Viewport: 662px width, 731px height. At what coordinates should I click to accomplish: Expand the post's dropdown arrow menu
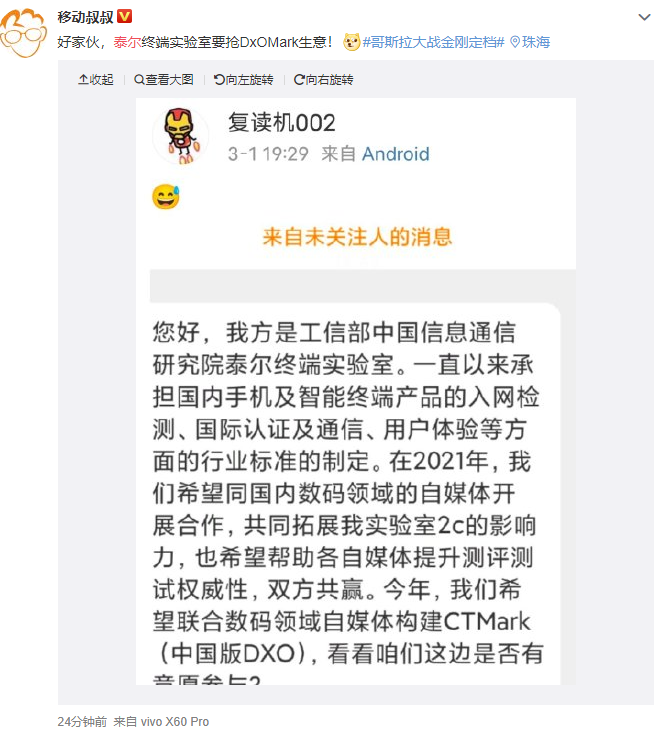[x=645, y=18]
